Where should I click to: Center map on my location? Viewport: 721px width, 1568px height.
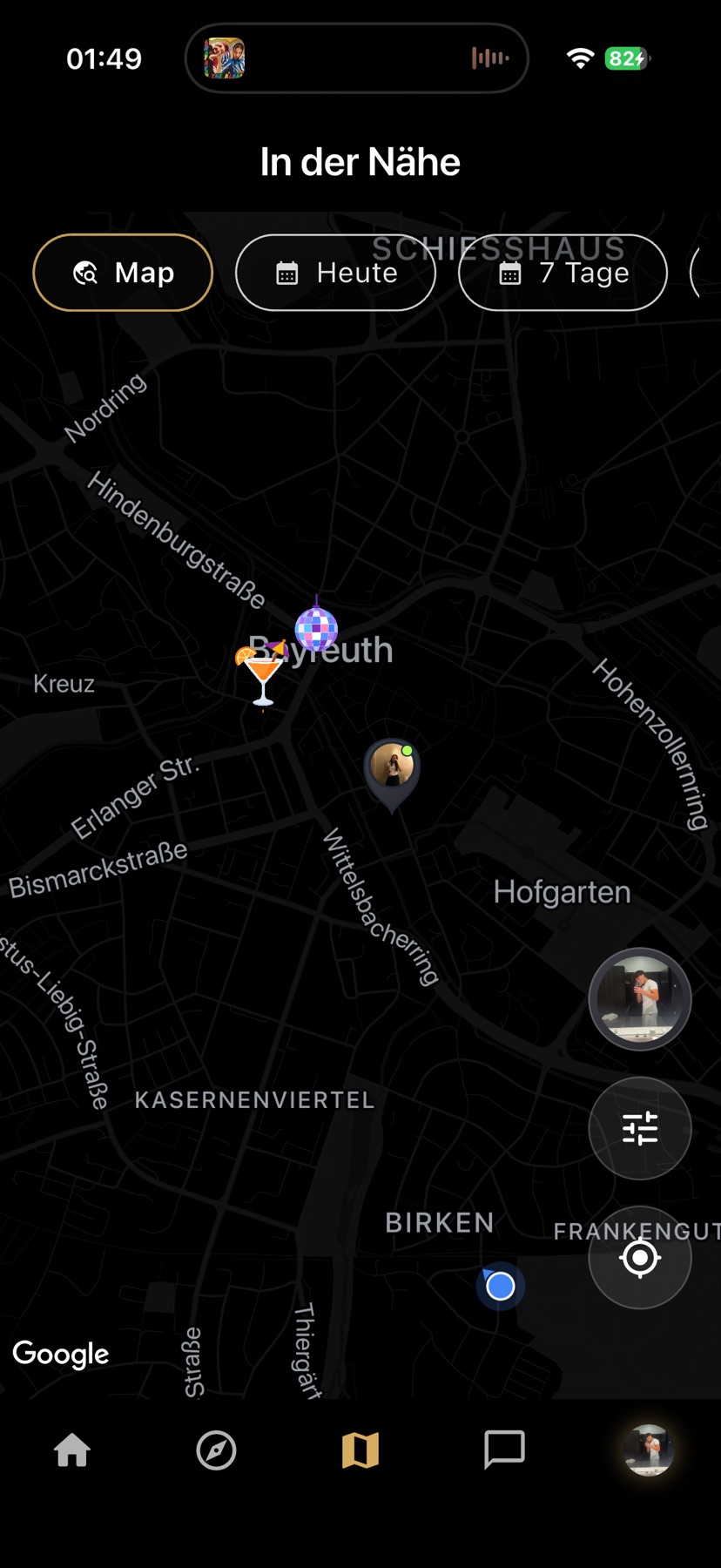click(x=640, y=1257)
